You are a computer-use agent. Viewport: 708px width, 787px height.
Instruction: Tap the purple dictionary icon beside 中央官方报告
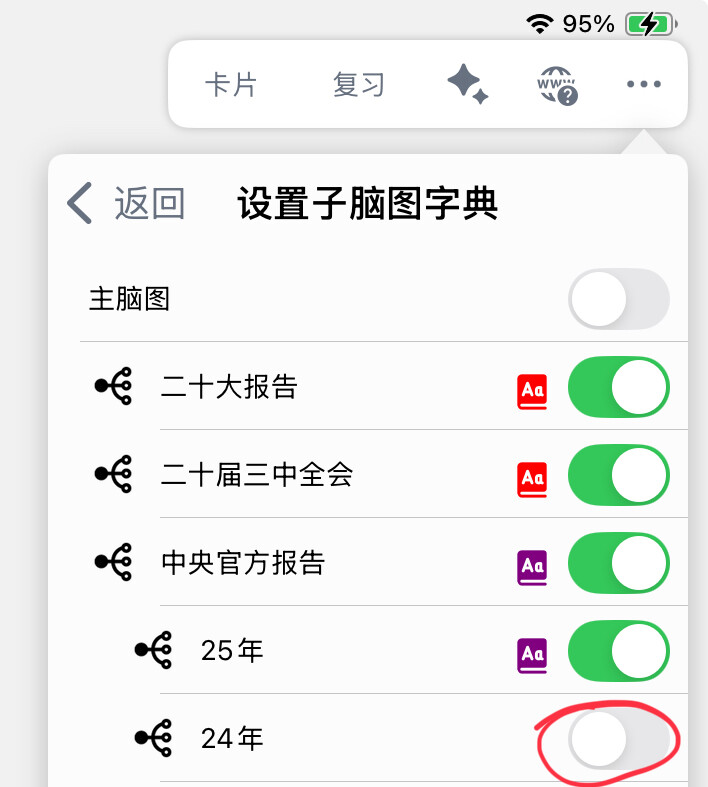pos(532,566)
